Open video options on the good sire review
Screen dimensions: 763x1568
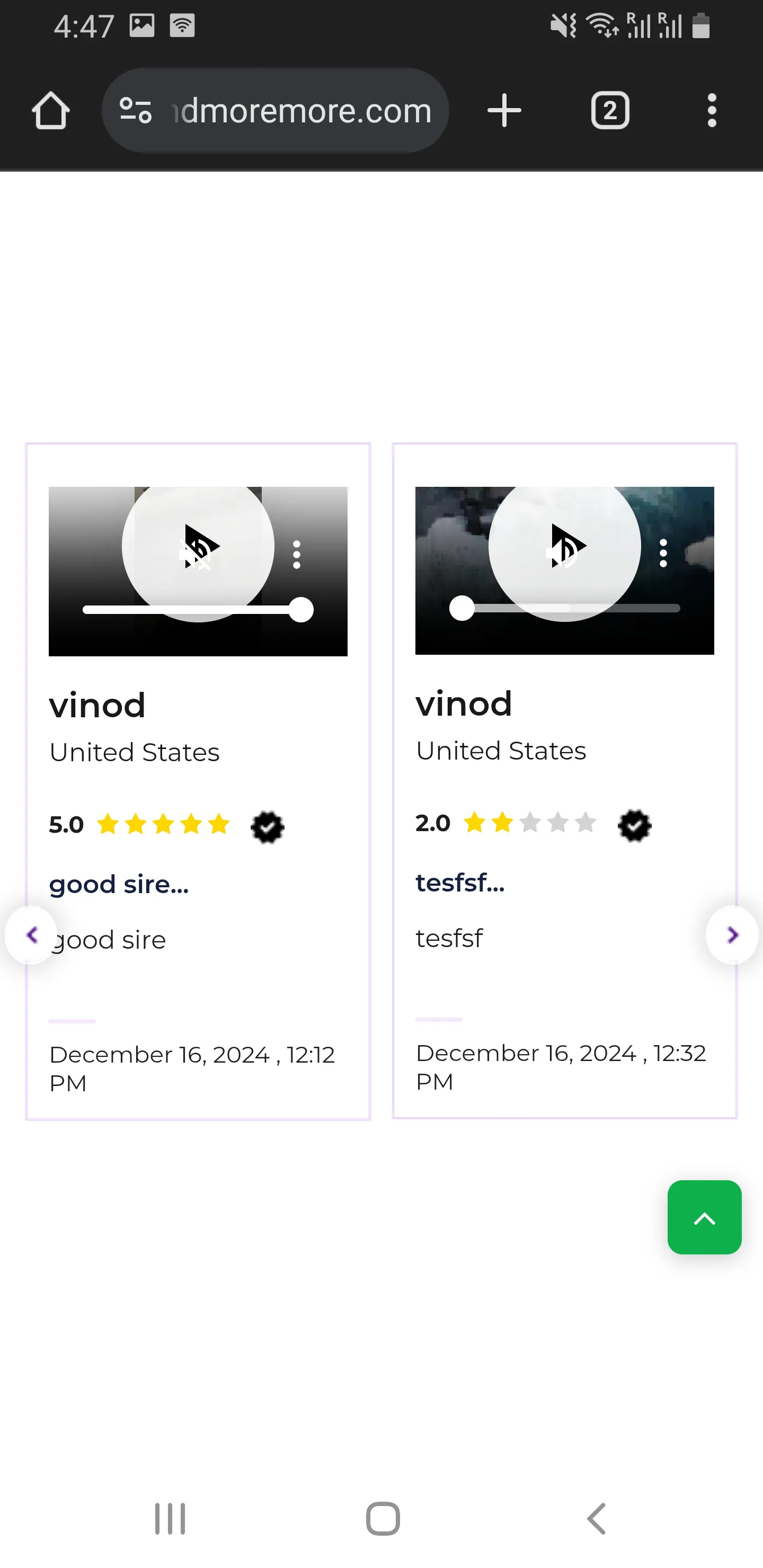297,555
